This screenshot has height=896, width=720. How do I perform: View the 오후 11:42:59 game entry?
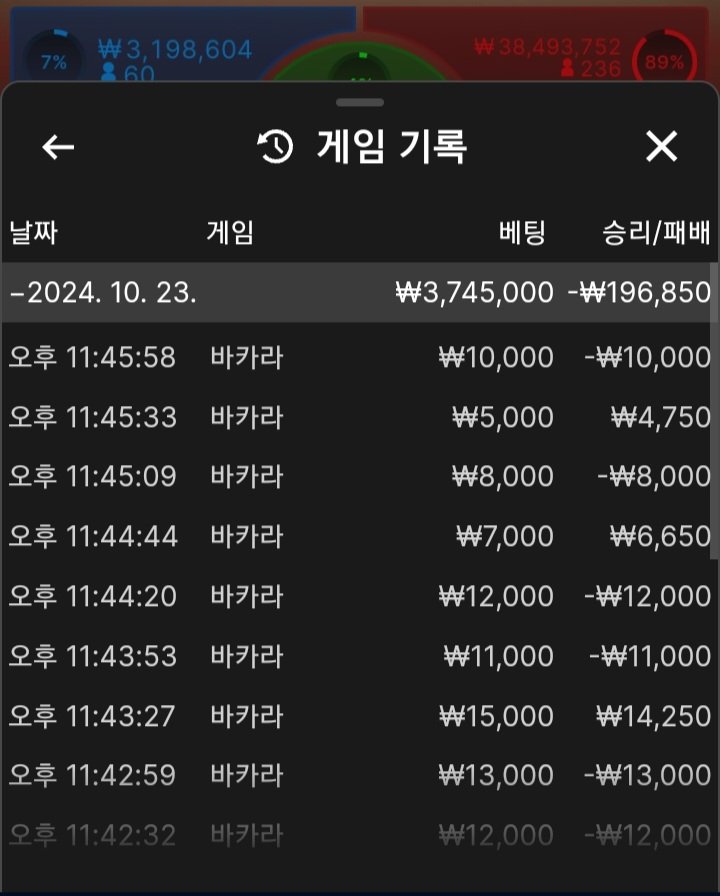click(358, 775)
